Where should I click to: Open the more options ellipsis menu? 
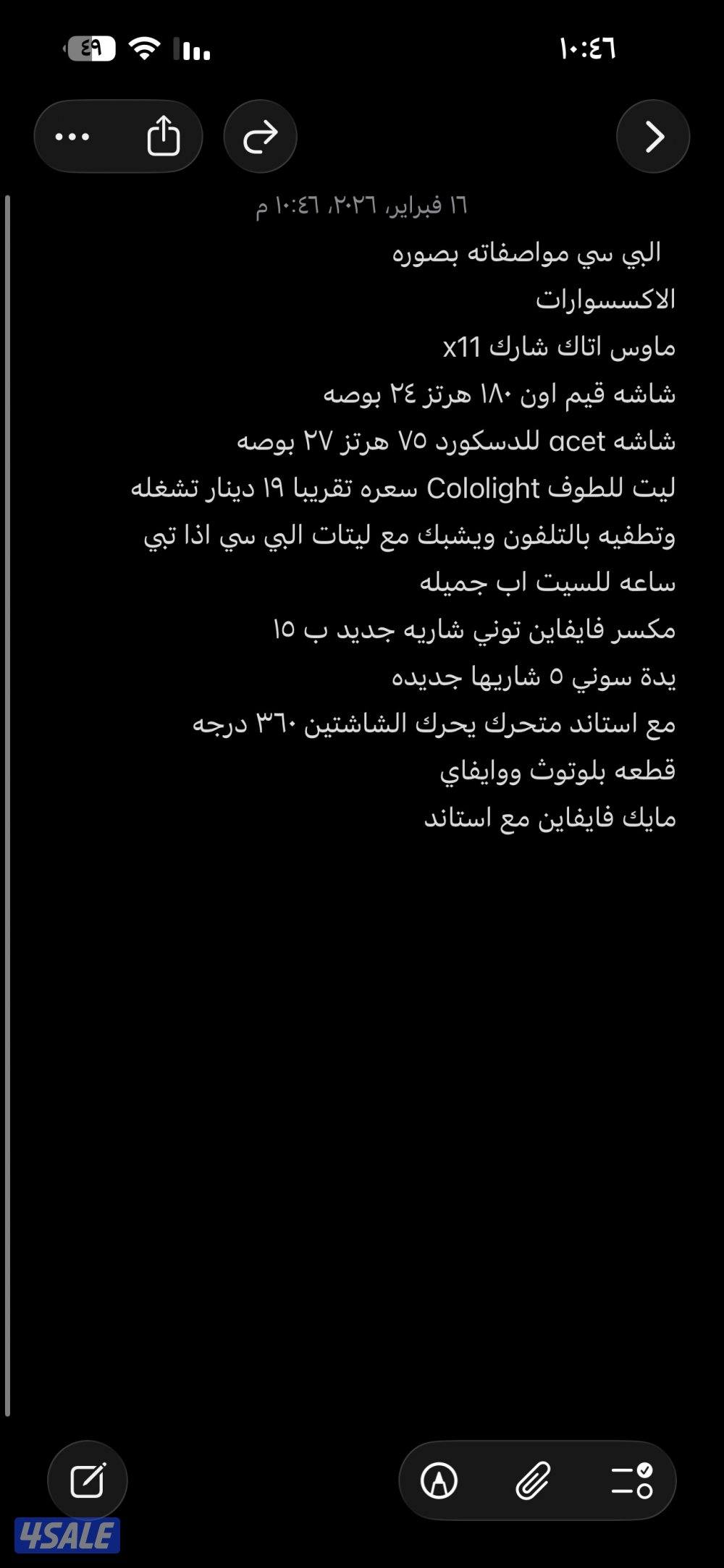(x=73, y=136)
